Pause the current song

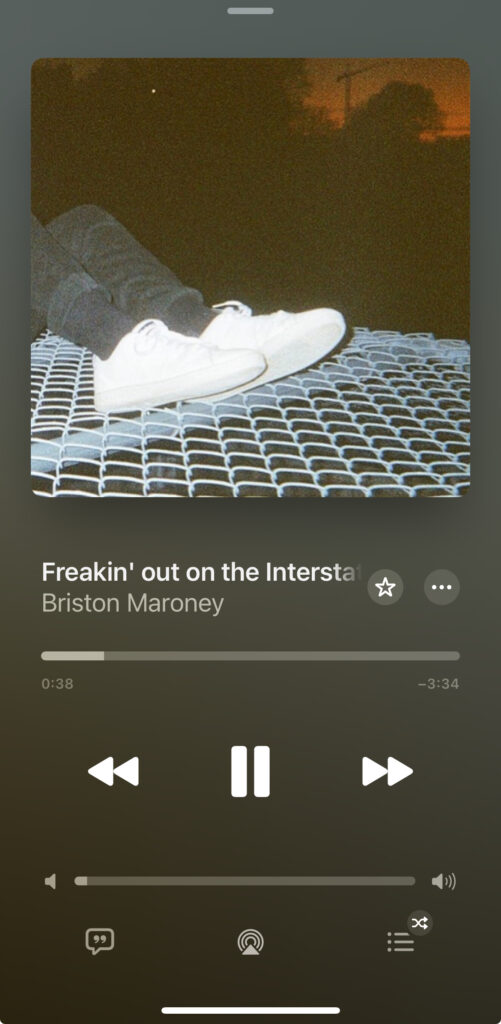[x=250, y=771]
